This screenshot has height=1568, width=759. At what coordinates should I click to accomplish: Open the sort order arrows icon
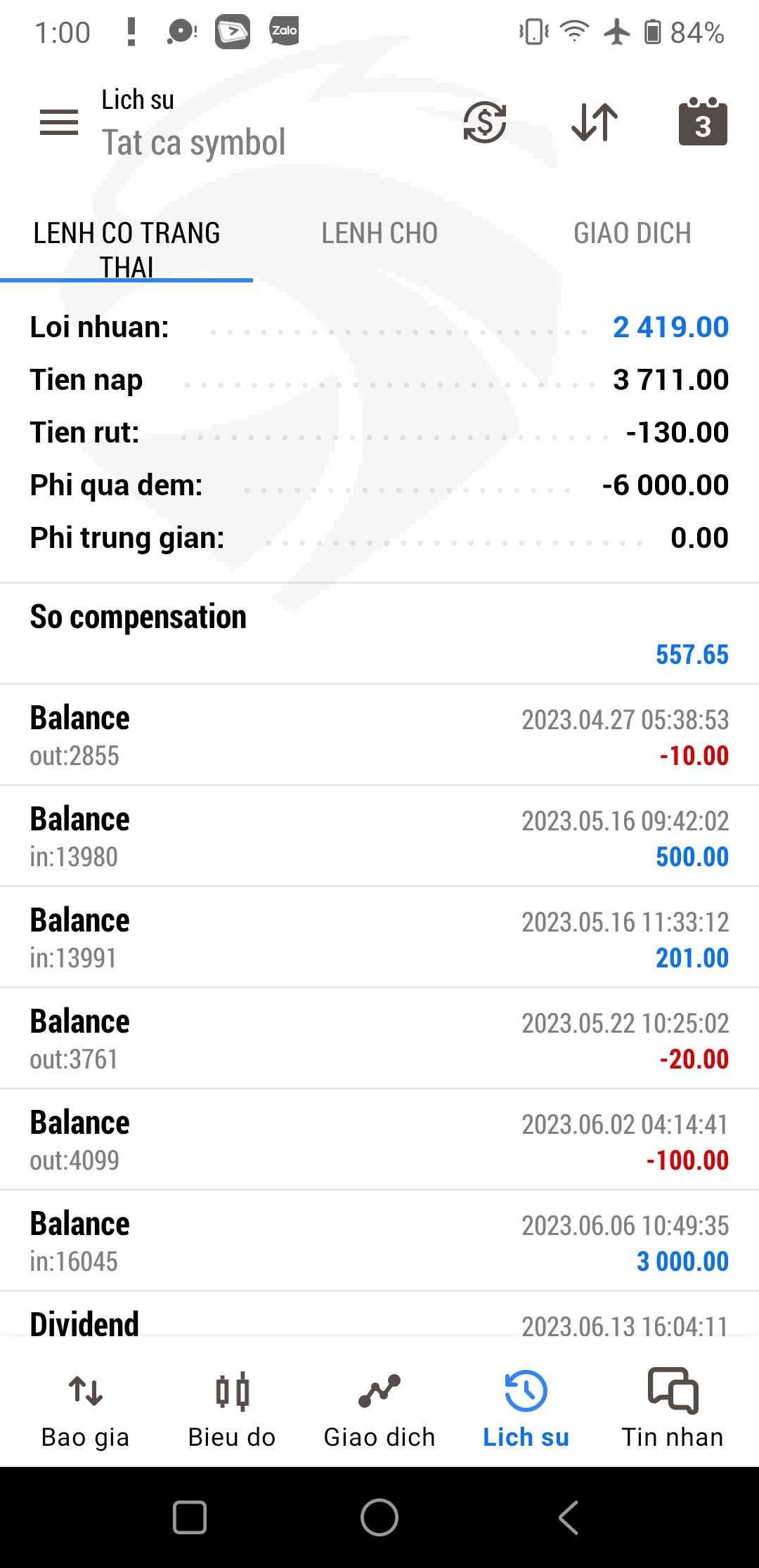595,122
